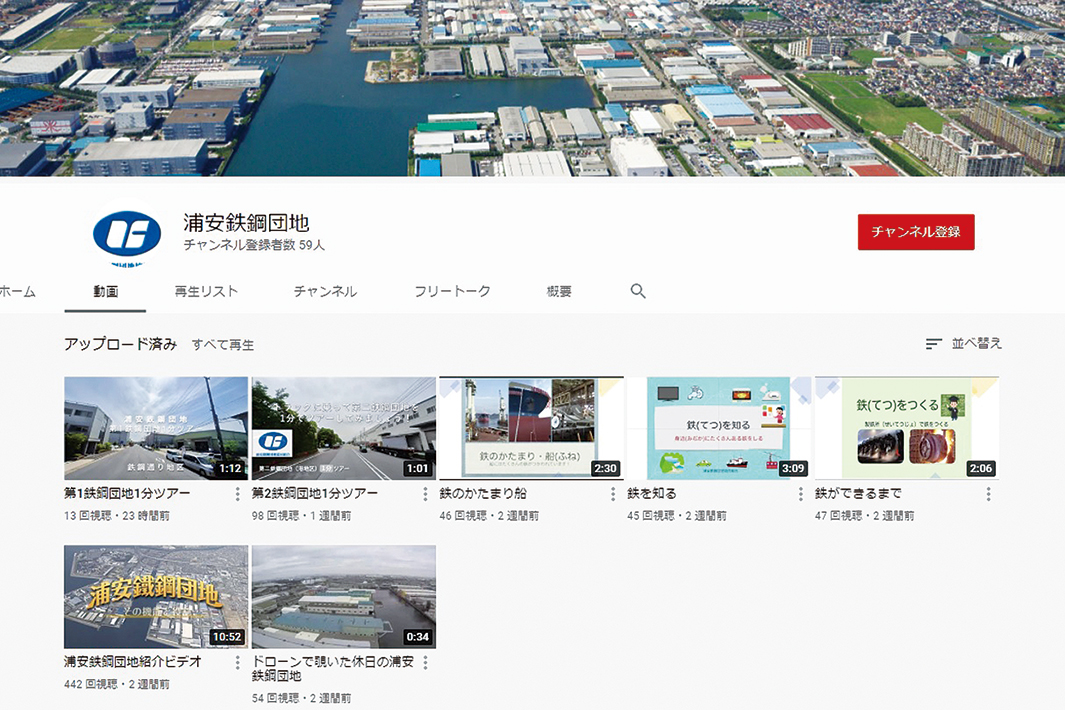The image size is (1065, 710).
Task: Watch the 鉄のかたまり船 video
Action: pyautogui.click(x=531, y=428)
